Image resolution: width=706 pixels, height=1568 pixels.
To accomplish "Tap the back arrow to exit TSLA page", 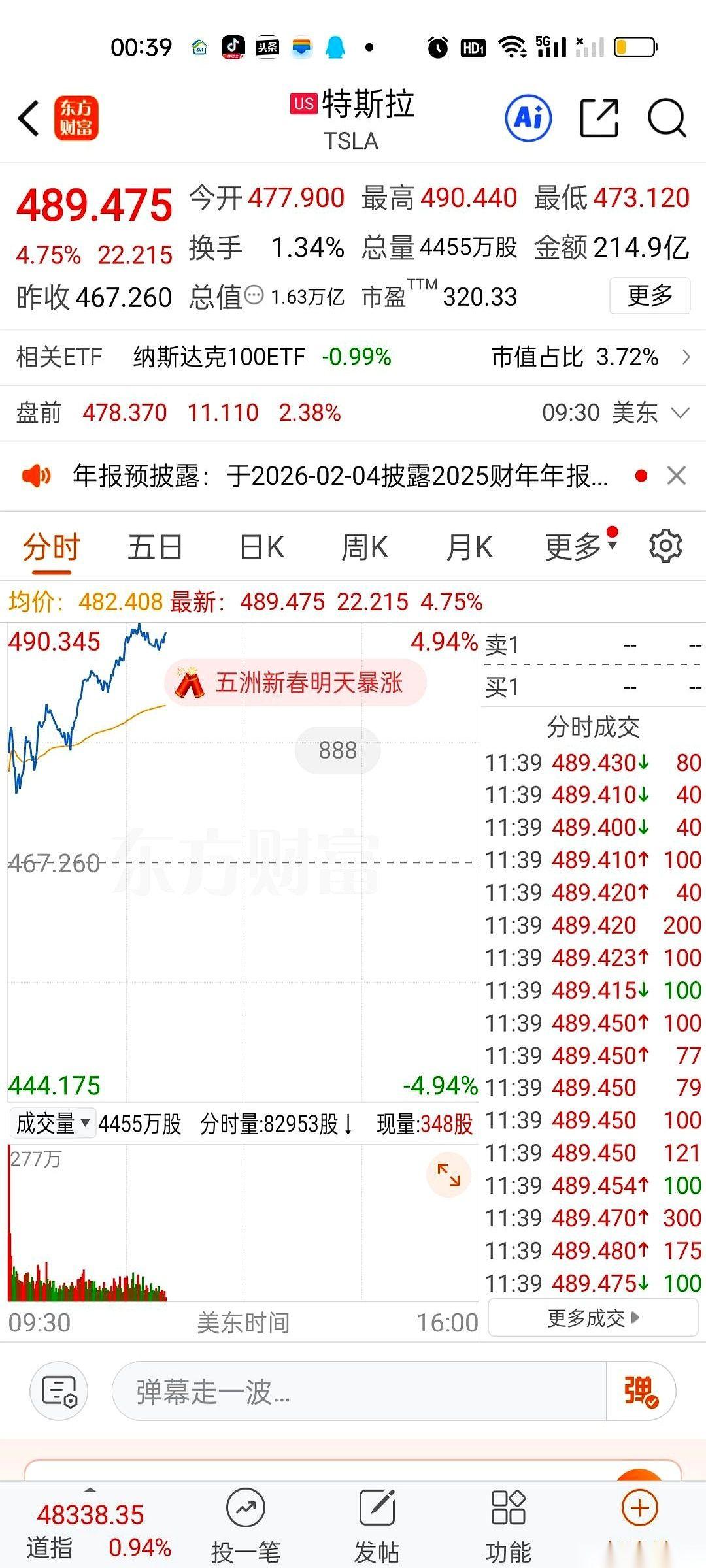I will click(26, 118).
